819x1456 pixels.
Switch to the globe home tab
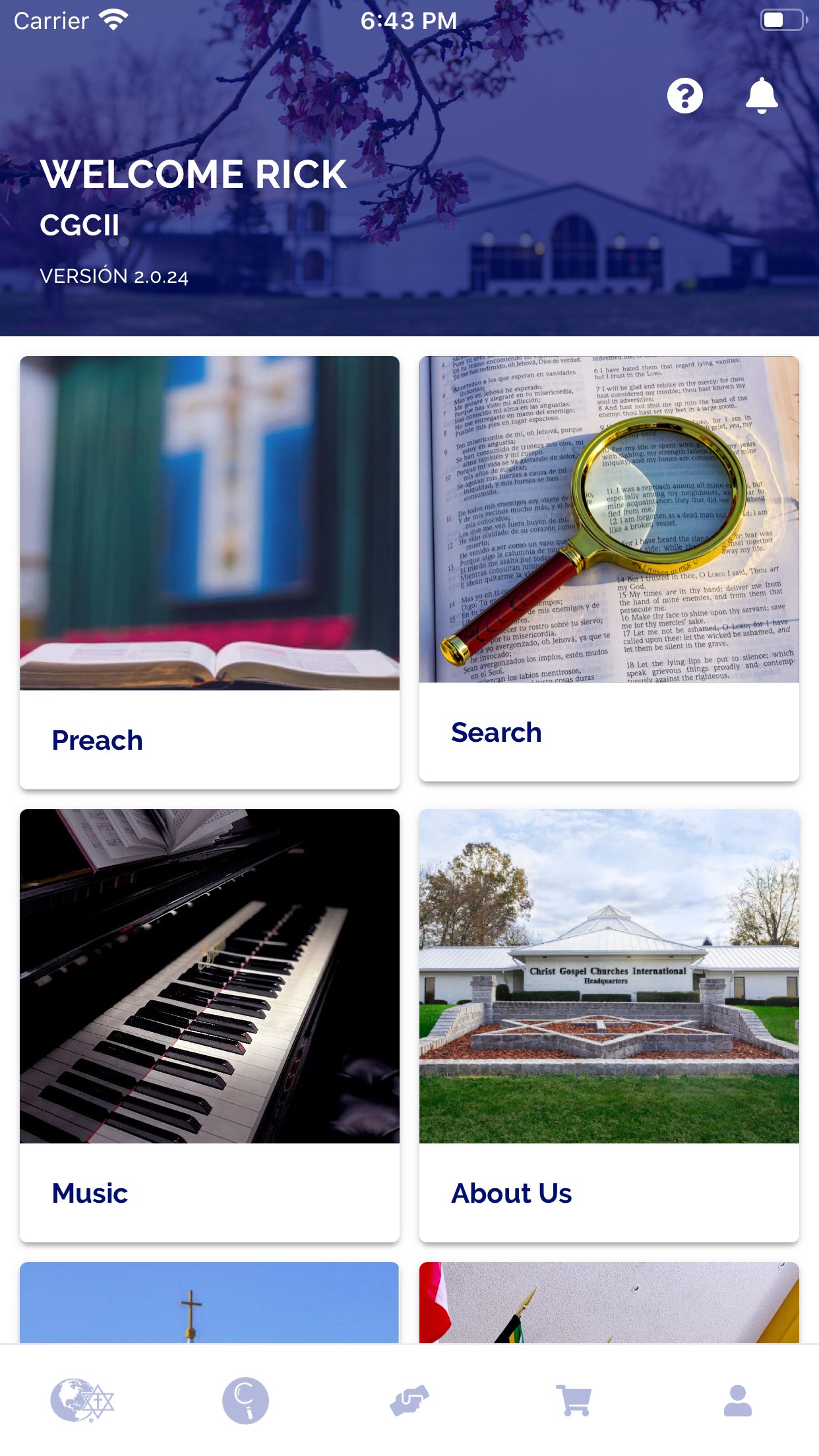[x=82, y=1400]
